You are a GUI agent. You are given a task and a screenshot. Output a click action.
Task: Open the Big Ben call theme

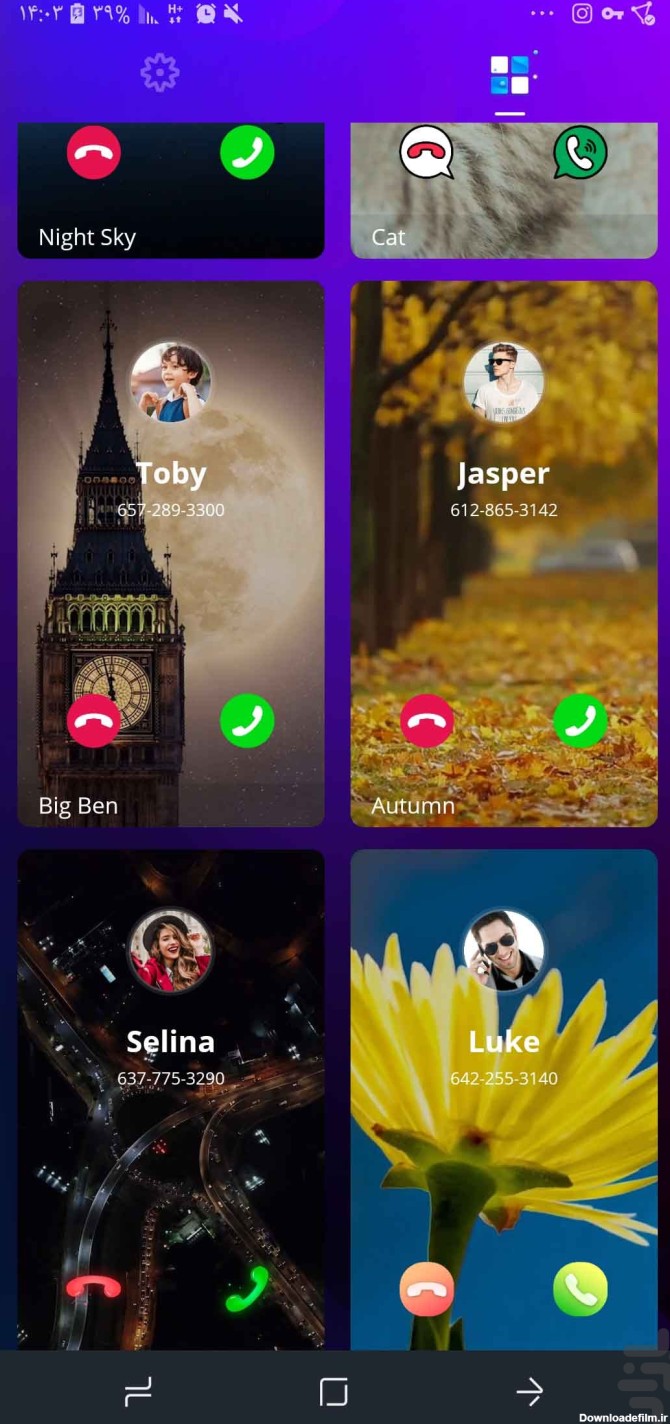(x=171, y=554)
